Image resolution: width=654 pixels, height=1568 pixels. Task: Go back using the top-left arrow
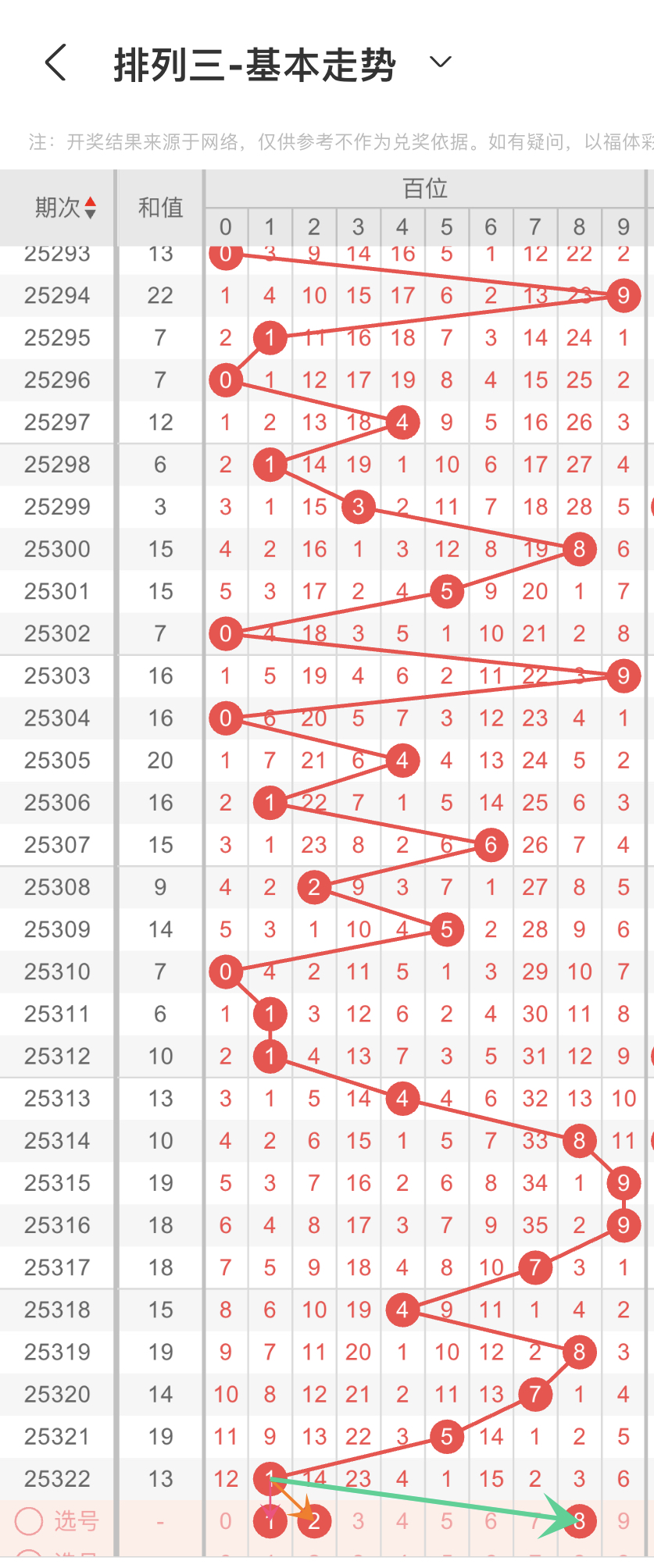pyautogui.click(x=55, y=62)
